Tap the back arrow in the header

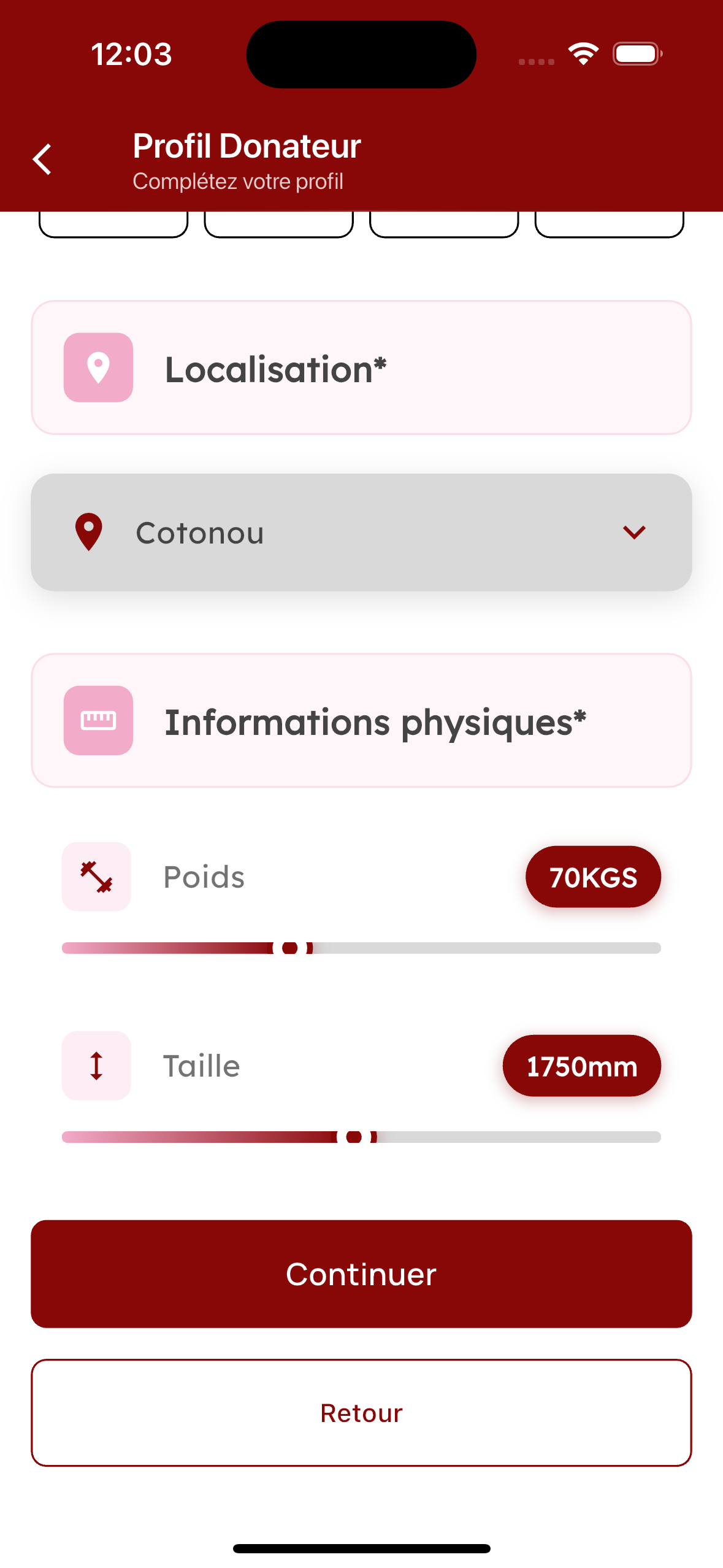tap(41, 159)
